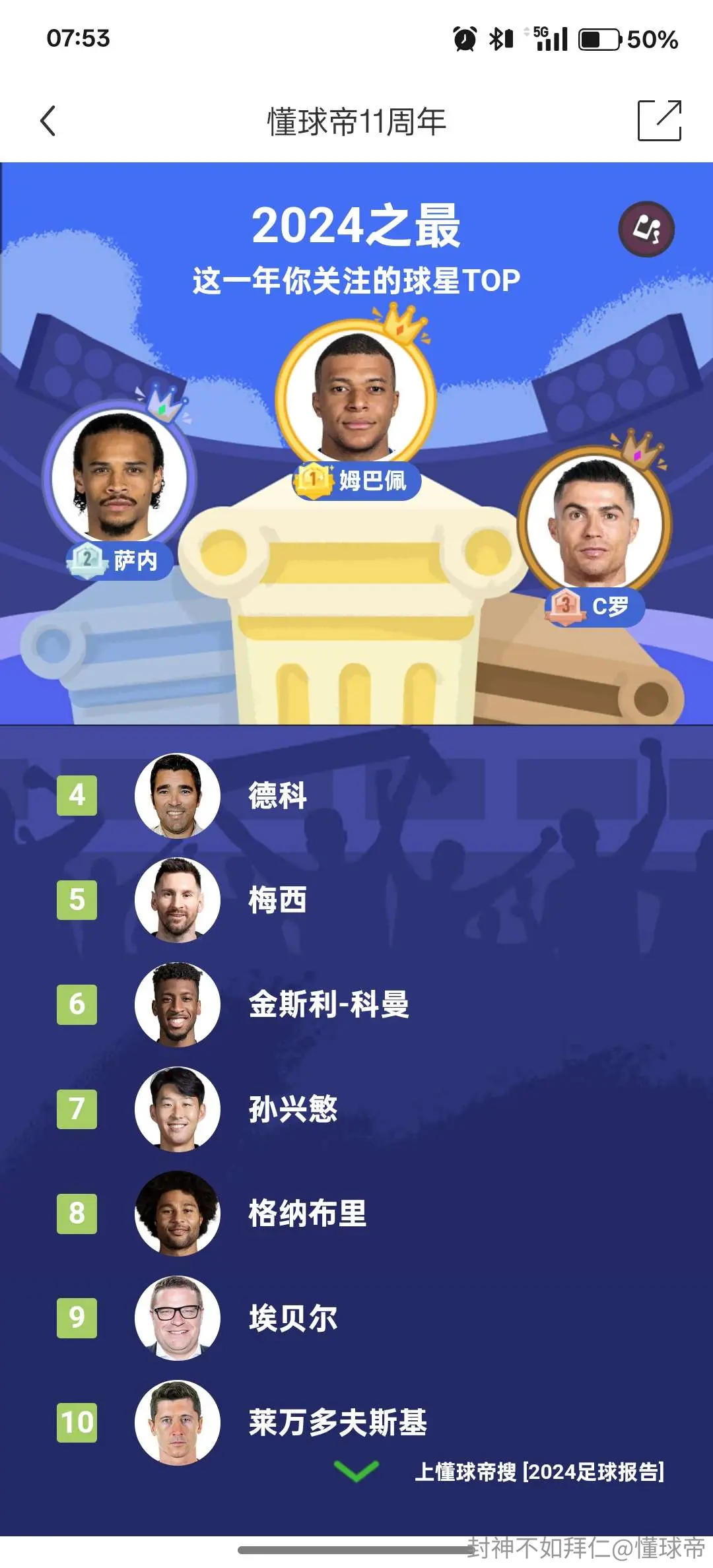Toggle the background music icon

pyautogui.click(x=646, y=229)
